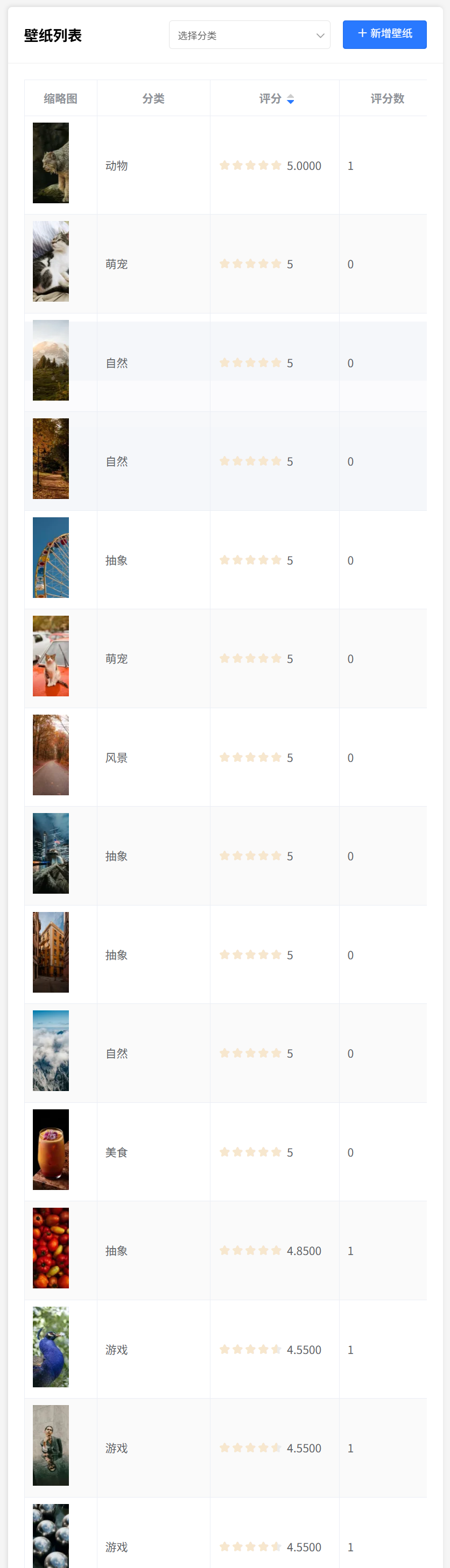This screenshot has width=450, height=1568.
Task: Open the 选择分类 category dropdown
Action: [249, 35]
